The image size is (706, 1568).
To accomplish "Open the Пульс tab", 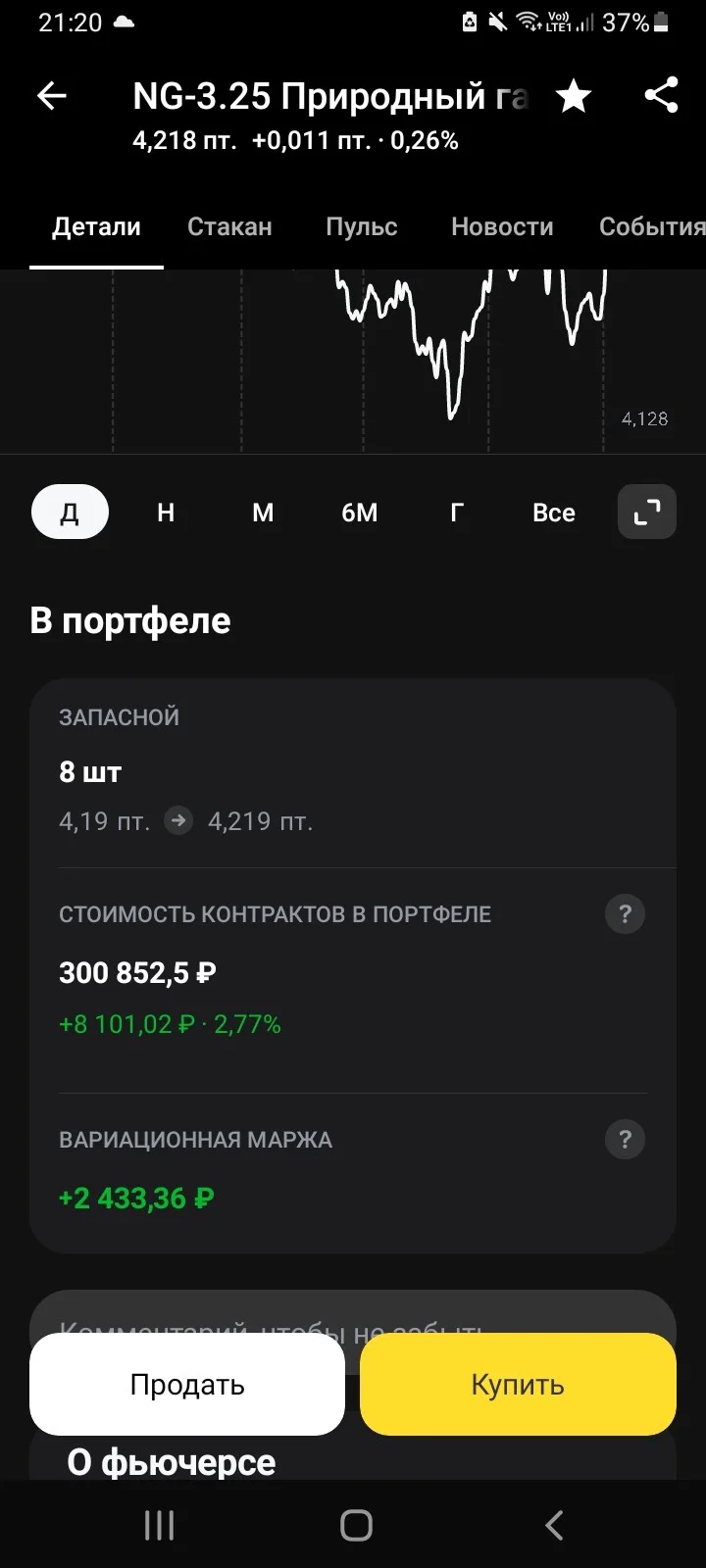I will point(362,226).
